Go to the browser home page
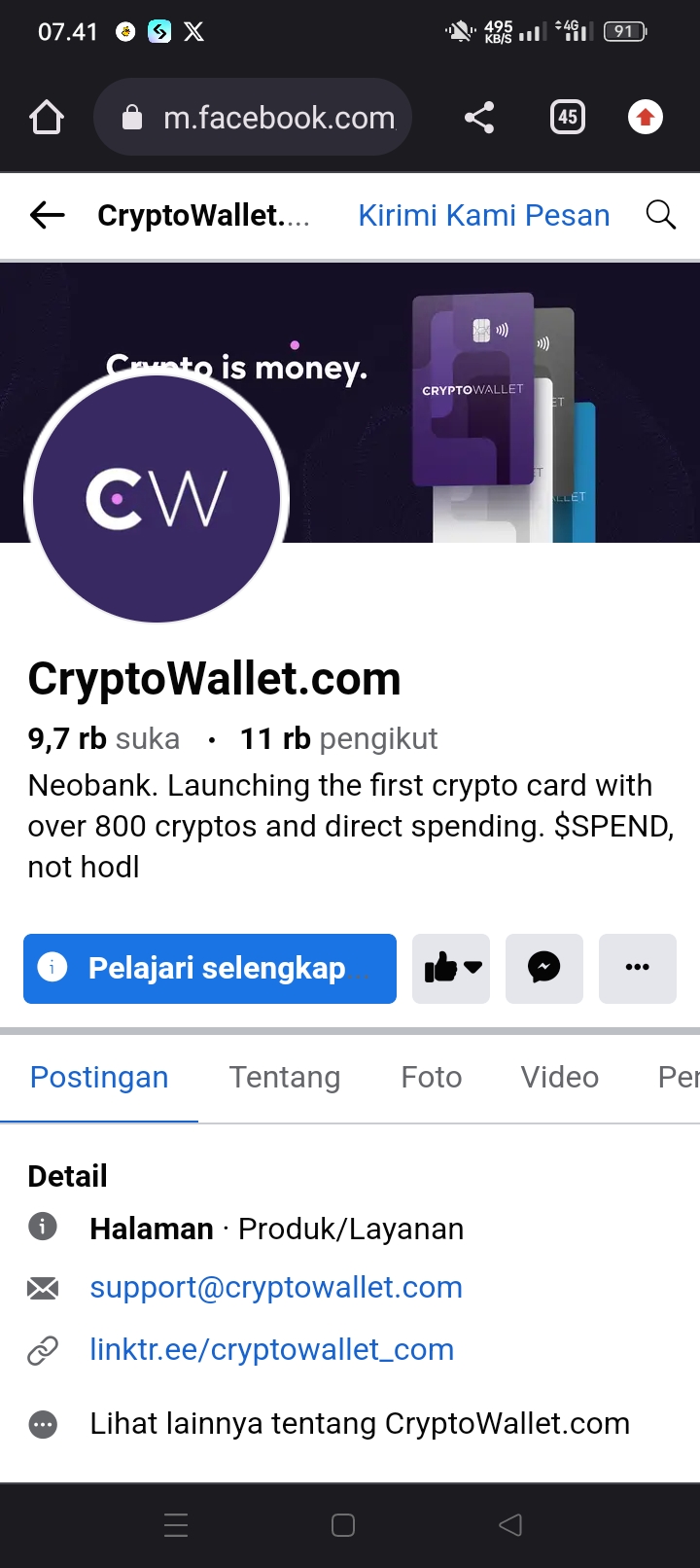 pyautogui.click(x=47, y=118)
